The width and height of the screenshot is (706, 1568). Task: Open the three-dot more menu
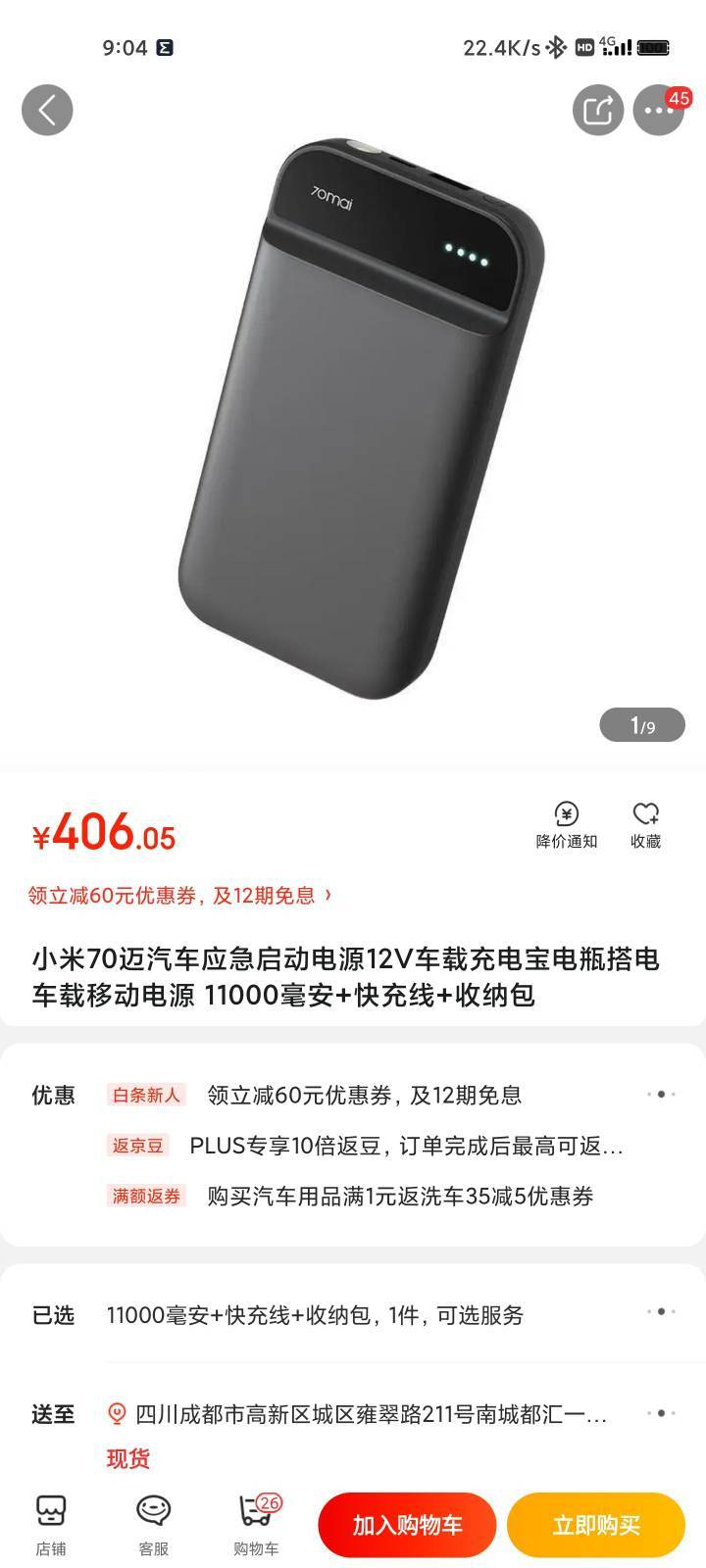659,110
